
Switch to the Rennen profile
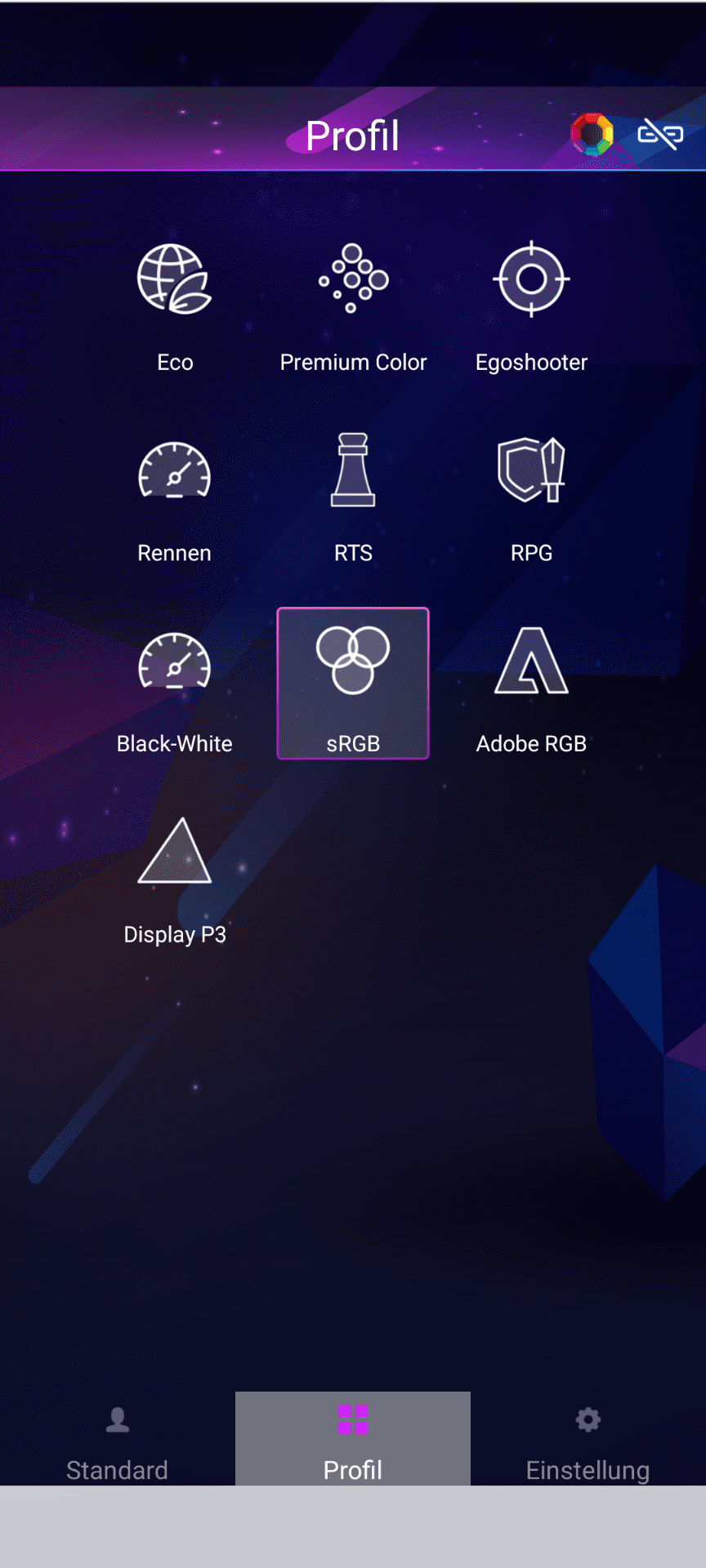click(x=175, y=497)
